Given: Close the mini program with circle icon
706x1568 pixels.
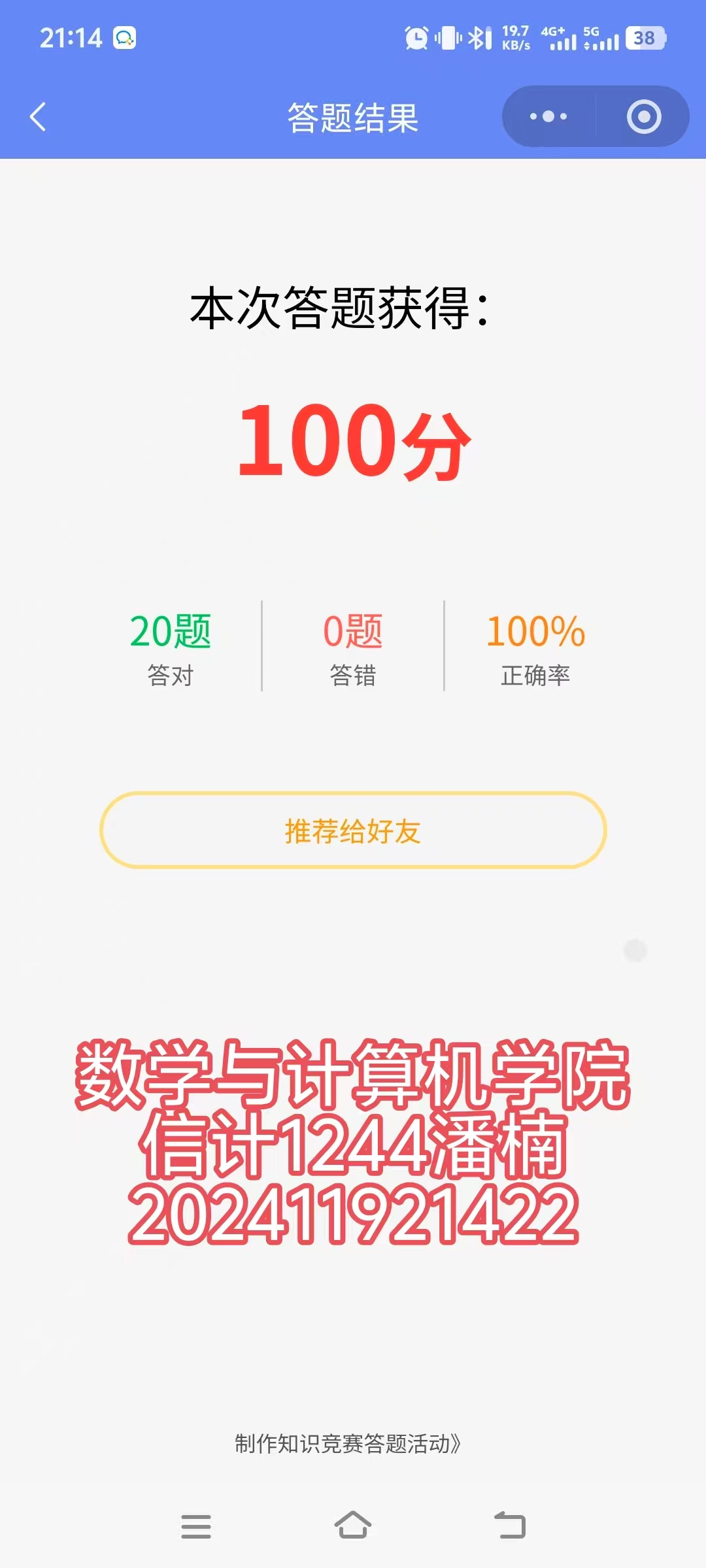Looking at the screenshot, I should (x=644, y=117).
